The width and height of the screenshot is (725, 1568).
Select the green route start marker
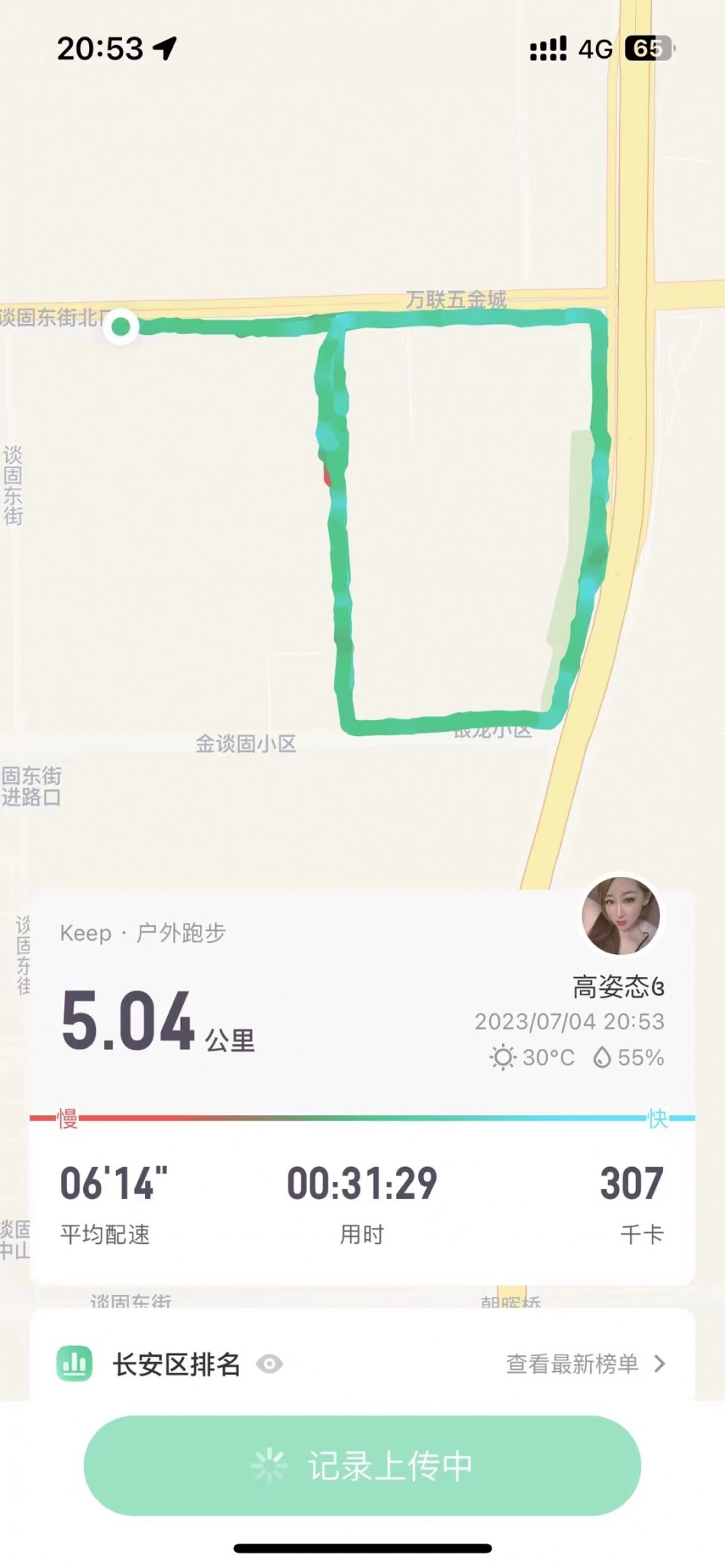point(121,326)
